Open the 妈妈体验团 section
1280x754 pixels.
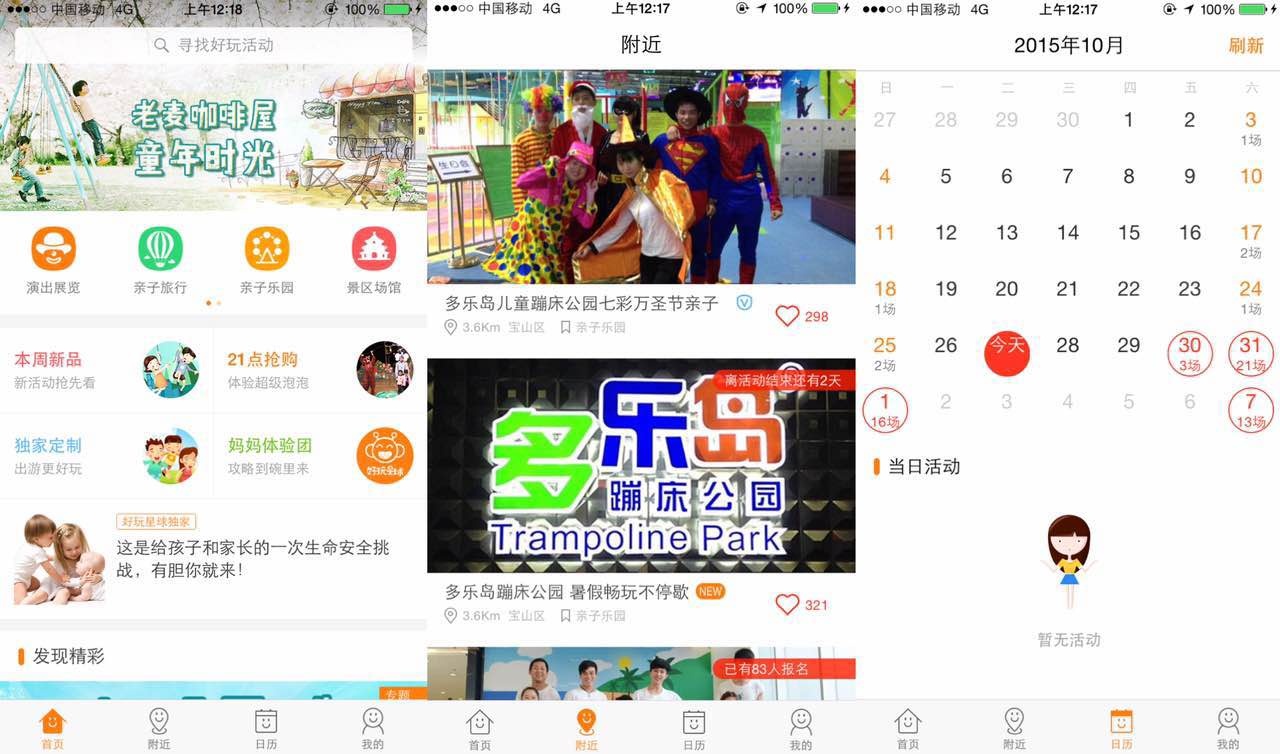(x=320, y=456)
